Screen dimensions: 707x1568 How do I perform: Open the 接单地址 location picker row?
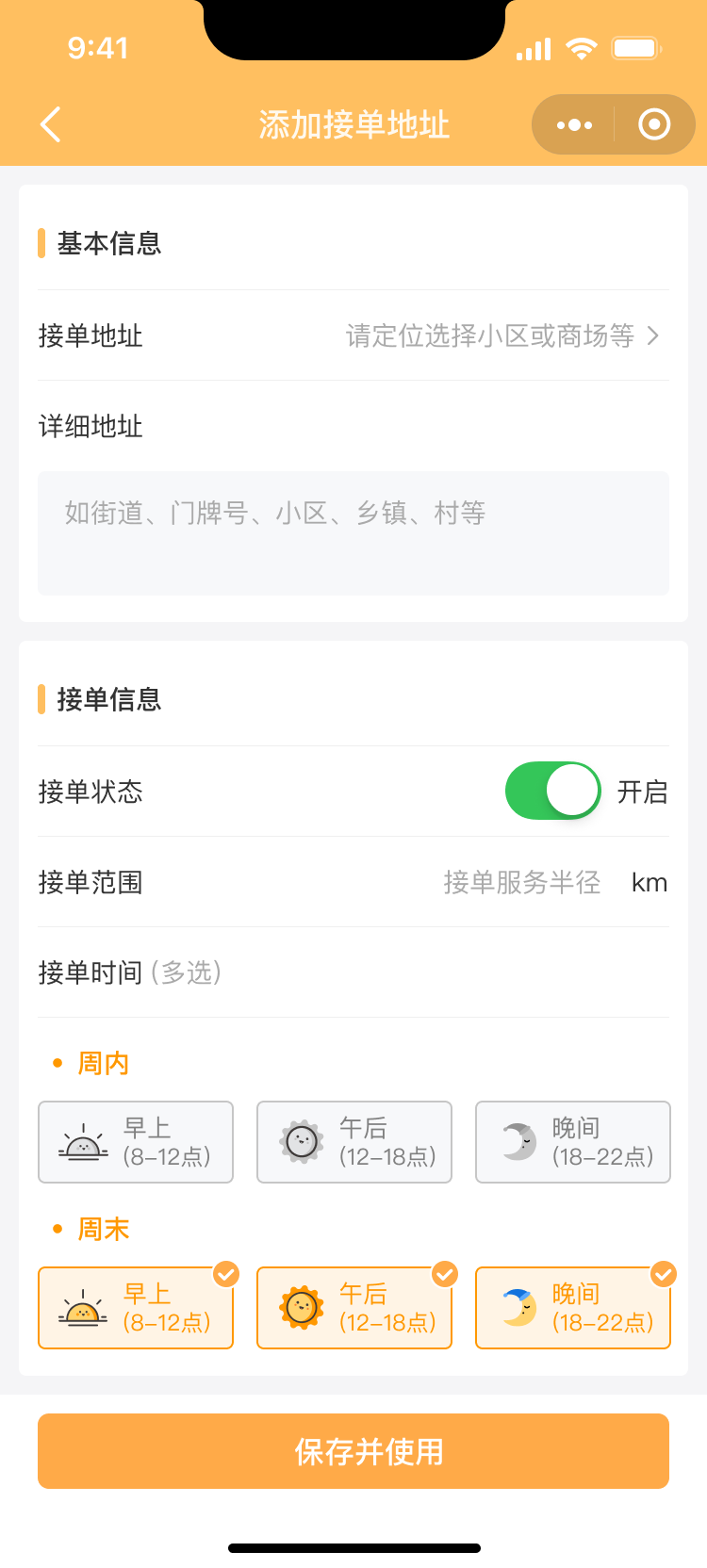[x=353, y=335]
